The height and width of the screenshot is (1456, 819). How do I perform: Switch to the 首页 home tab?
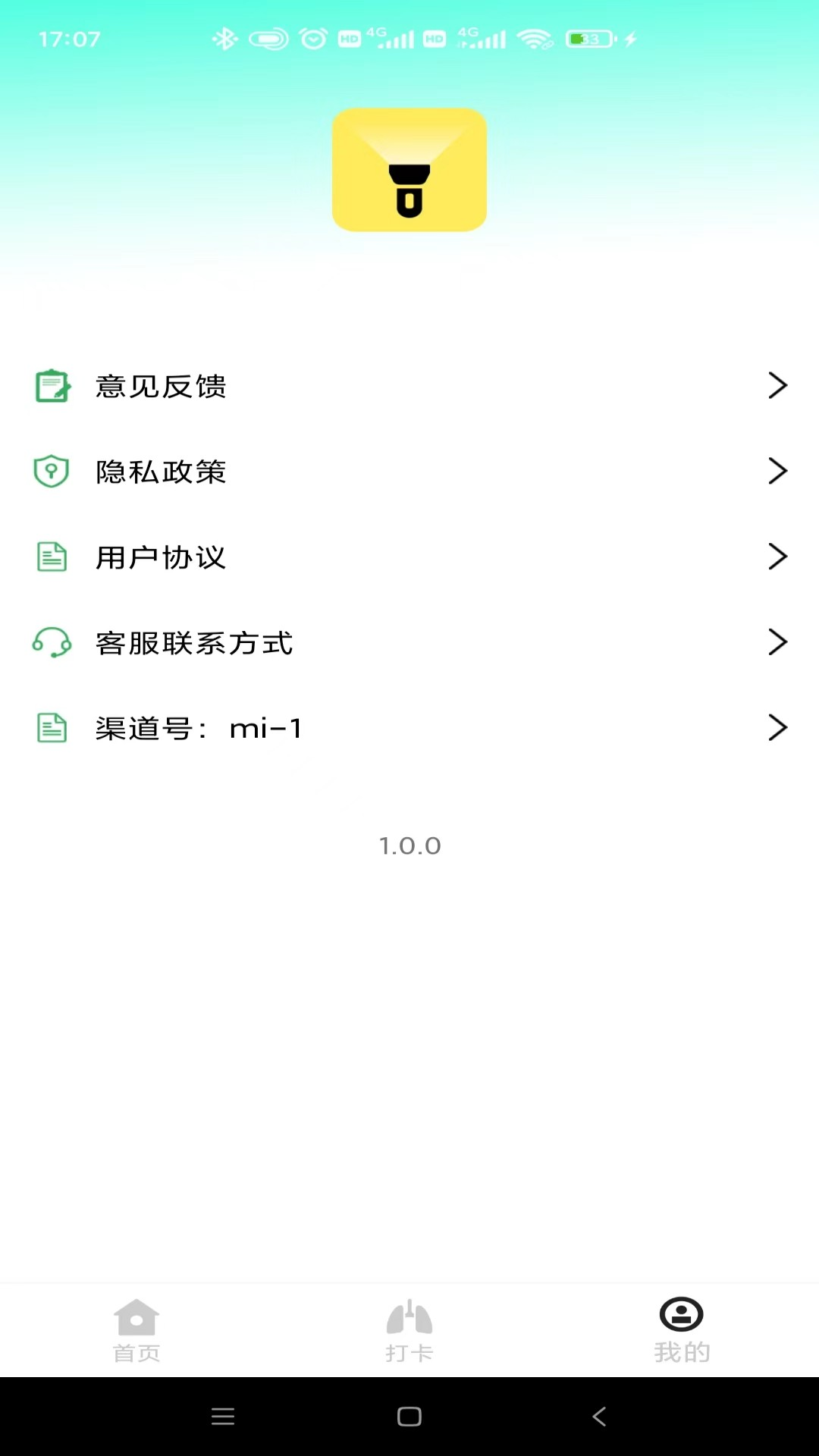click(x=136, y=1331)
